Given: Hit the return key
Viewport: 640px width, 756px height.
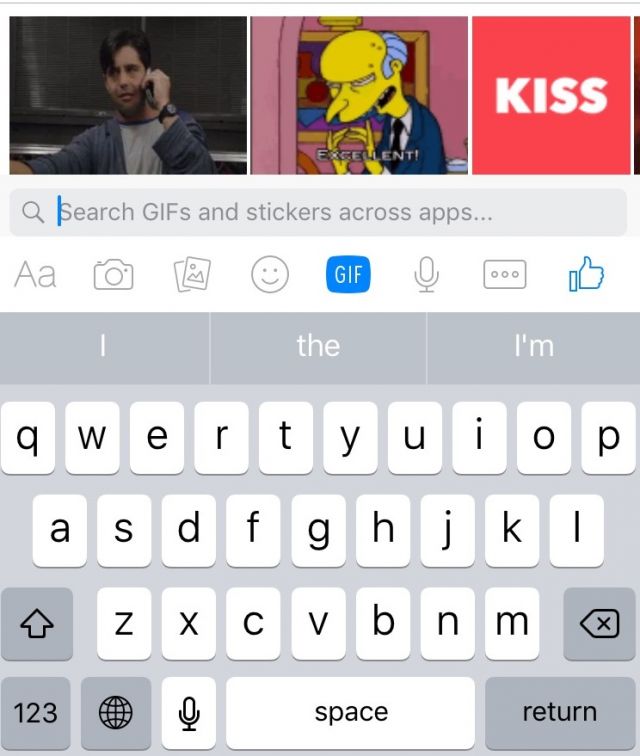Looking at the screenshot, I should coord(559,713).
